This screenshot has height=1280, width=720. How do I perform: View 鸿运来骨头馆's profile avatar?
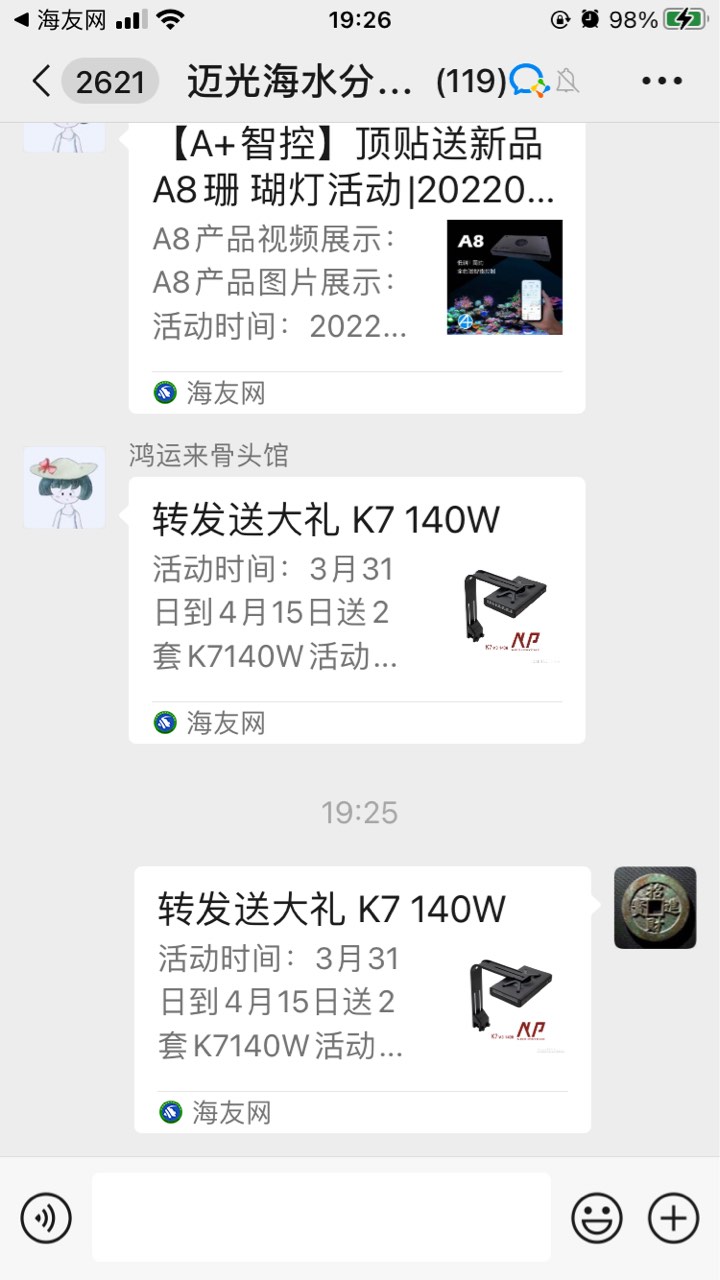coord(65,488)
